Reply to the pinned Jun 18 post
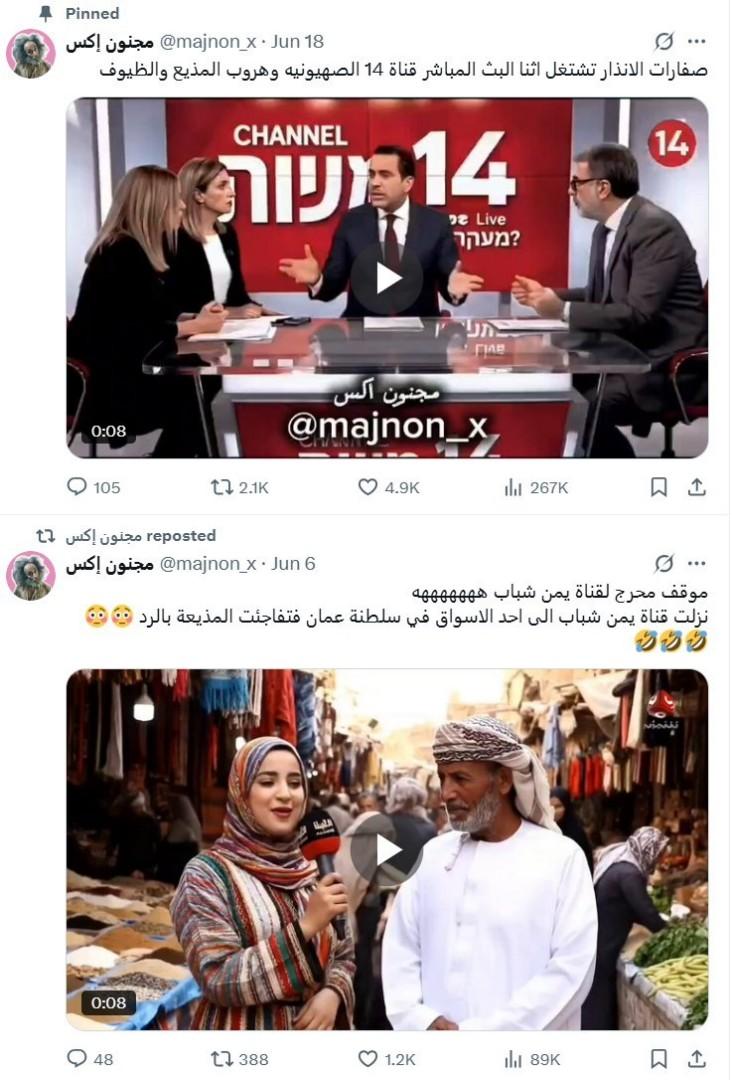Screen dimensions: 732x1080 [78, 487]
